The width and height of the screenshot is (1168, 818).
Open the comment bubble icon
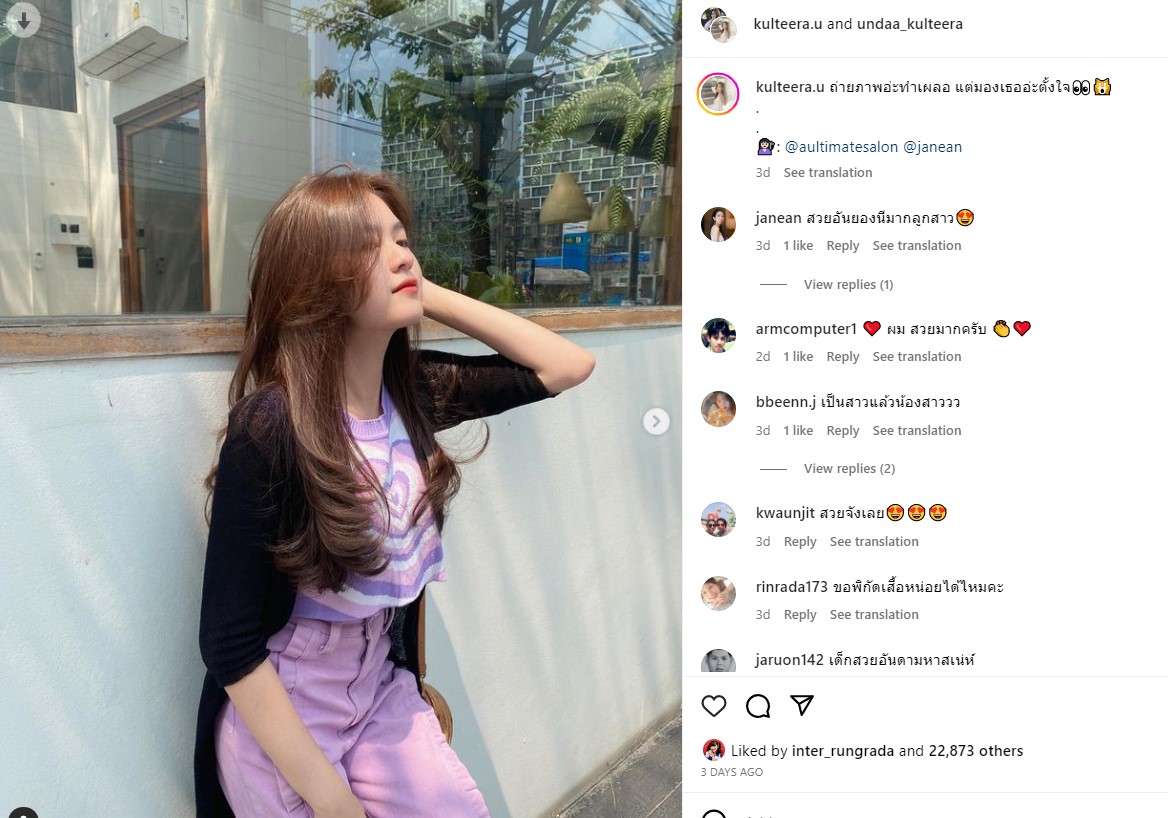[x=758, y=706]
